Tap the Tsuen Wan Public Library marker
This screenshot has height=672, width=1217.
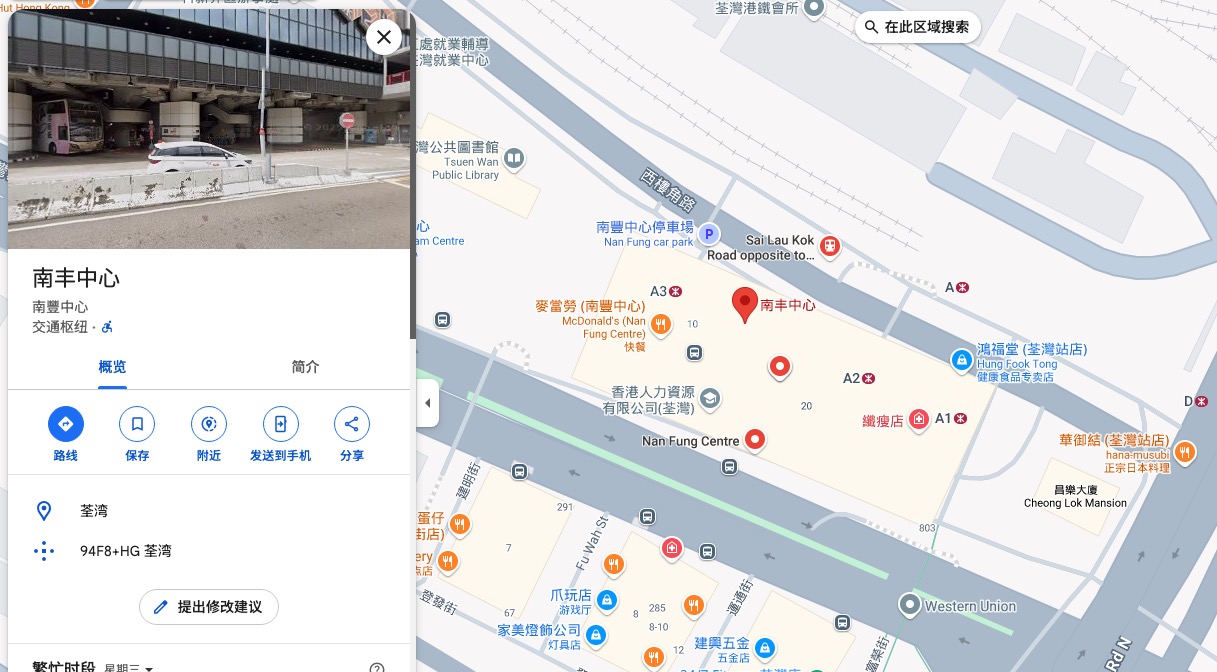(x=514, y=158)
